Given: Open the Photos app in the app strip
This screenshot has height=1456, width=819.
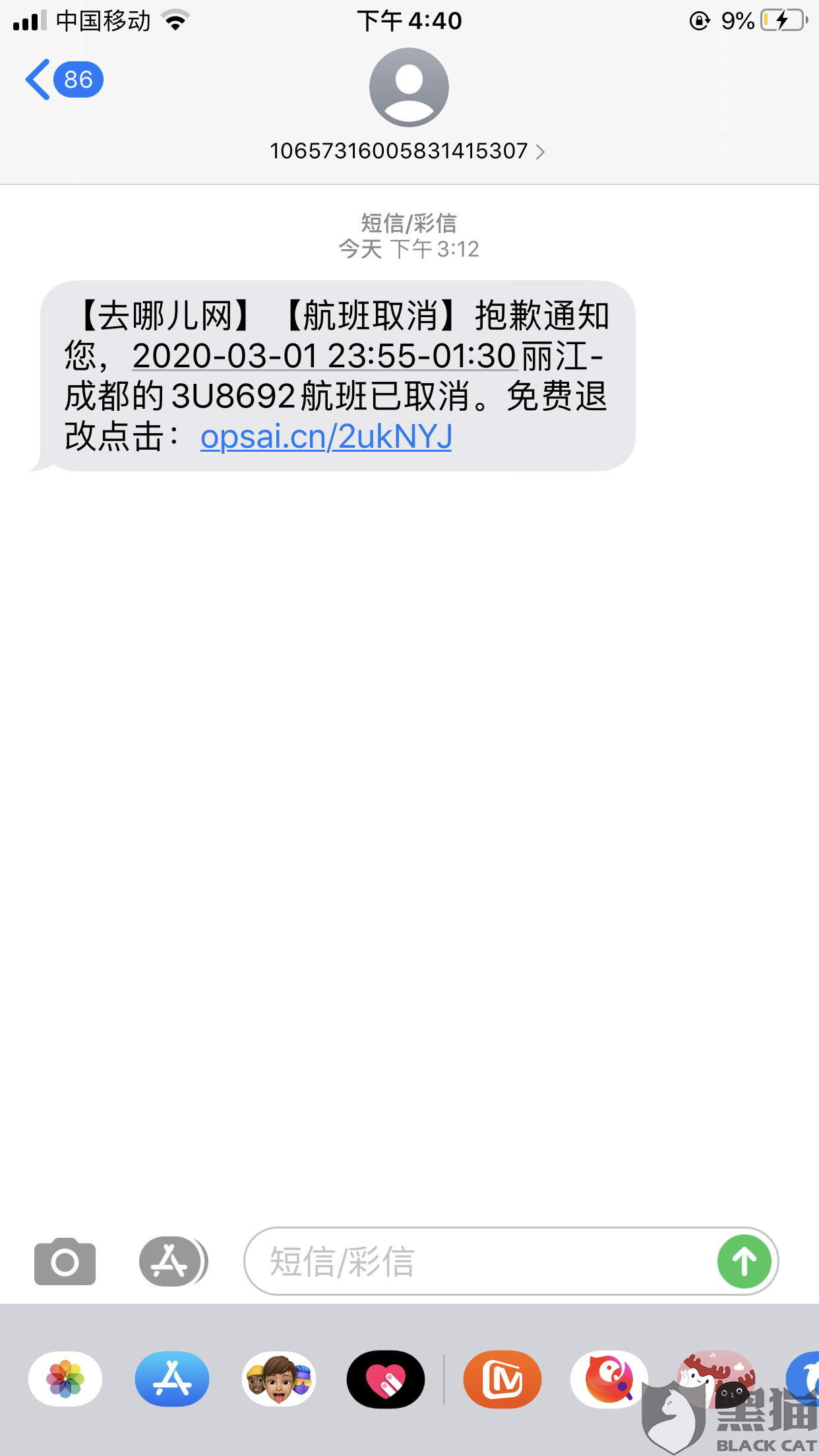Looking at the screenshot, I should click(x=65, y=1379).
